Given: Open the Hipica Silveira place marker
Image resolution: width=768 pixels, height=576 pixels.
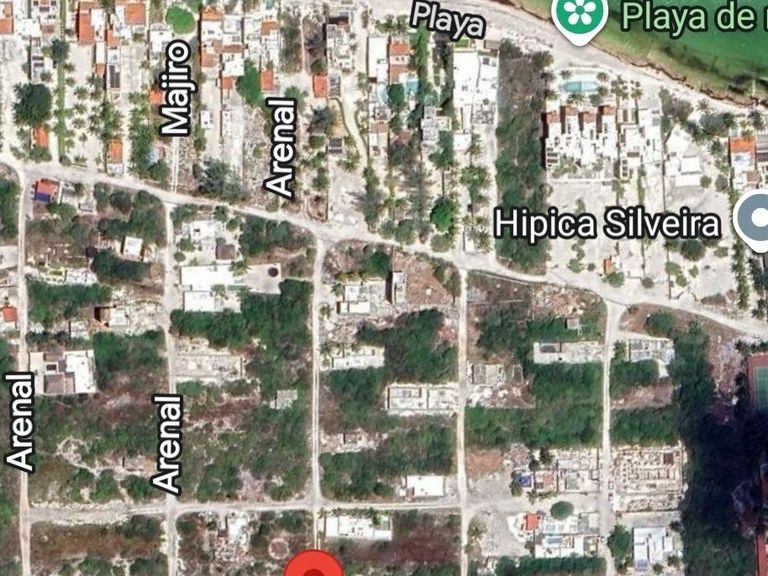Looking at the screenshot, I should [752, 221].
